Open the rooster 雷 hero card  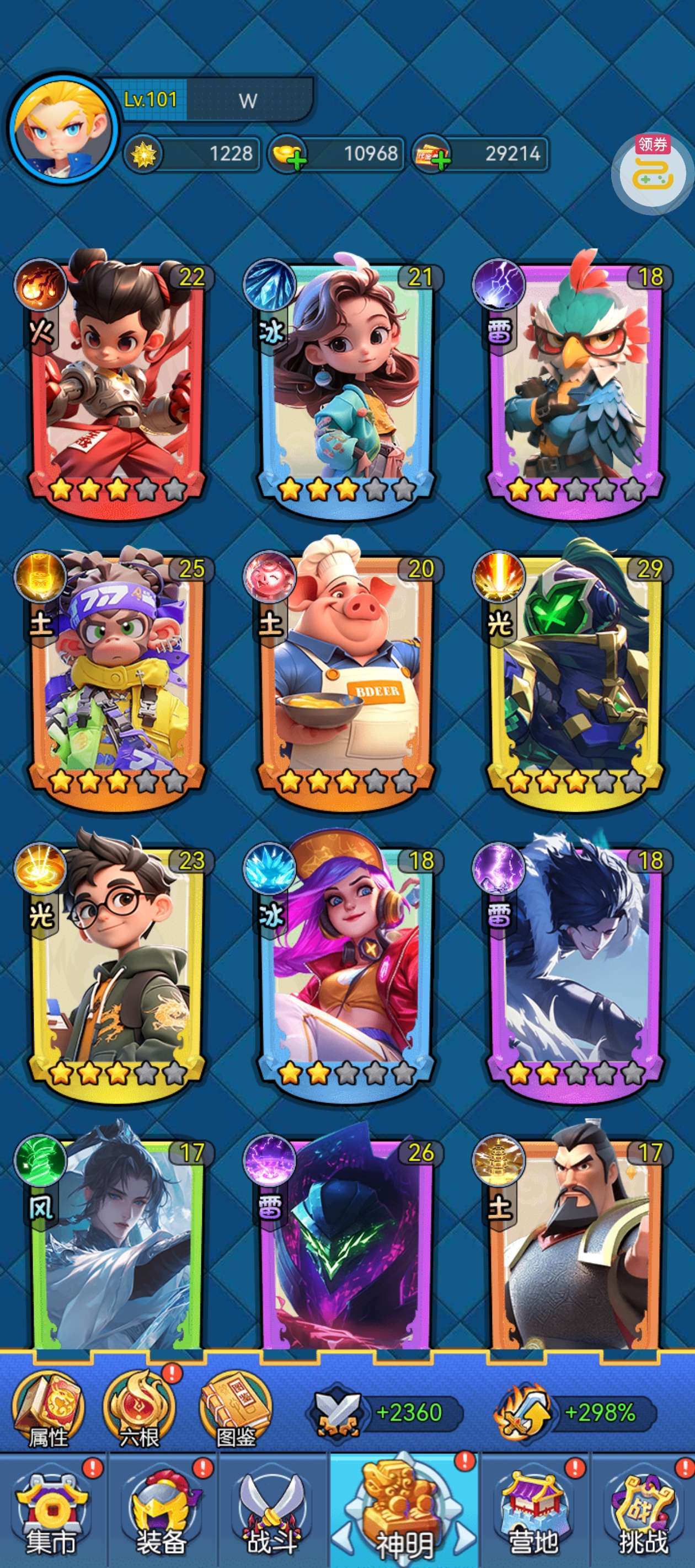pos(574,385)
